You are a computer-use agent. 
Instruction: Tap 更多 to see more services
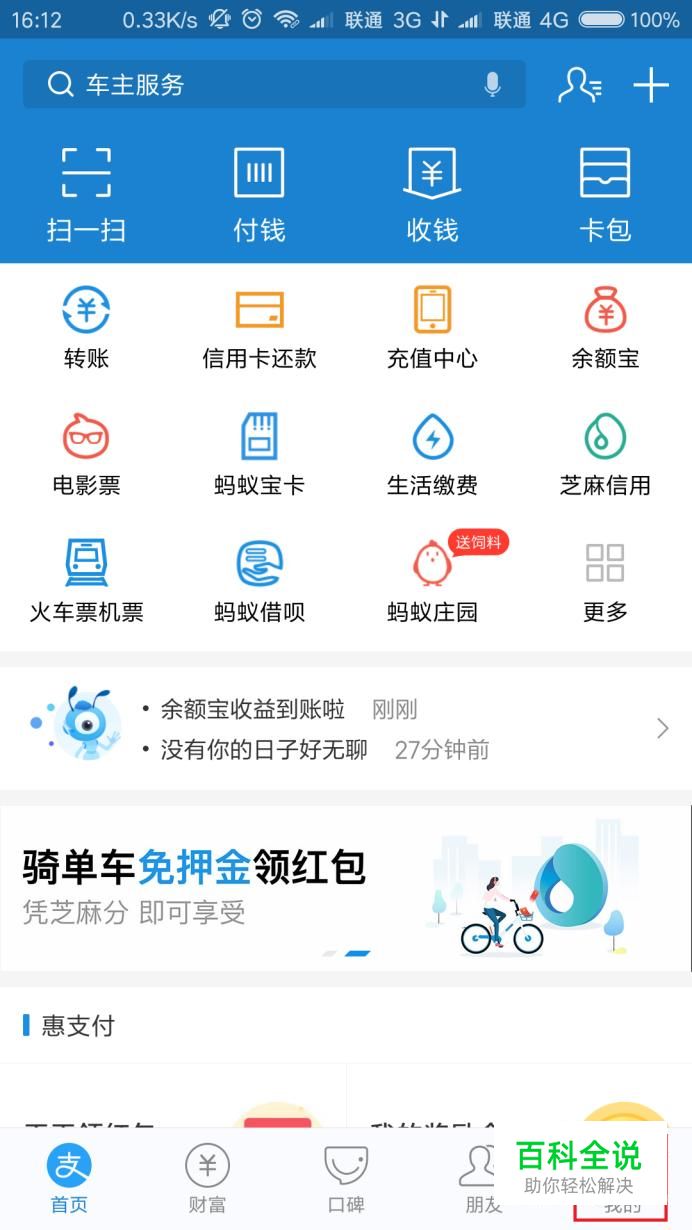tap(605, 582)
